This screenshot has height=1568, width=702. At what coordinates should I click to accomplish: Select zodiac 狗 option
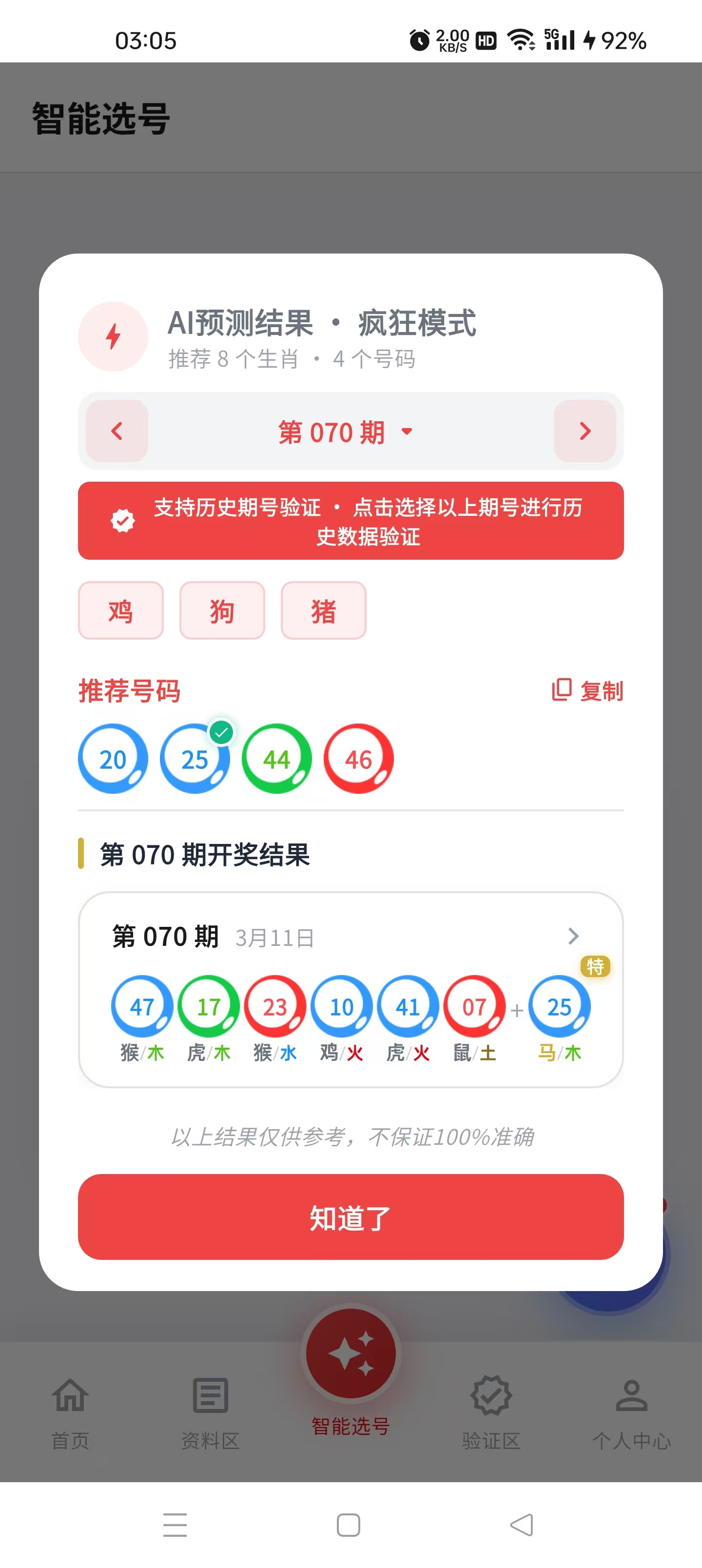click(x=222, y=610)
